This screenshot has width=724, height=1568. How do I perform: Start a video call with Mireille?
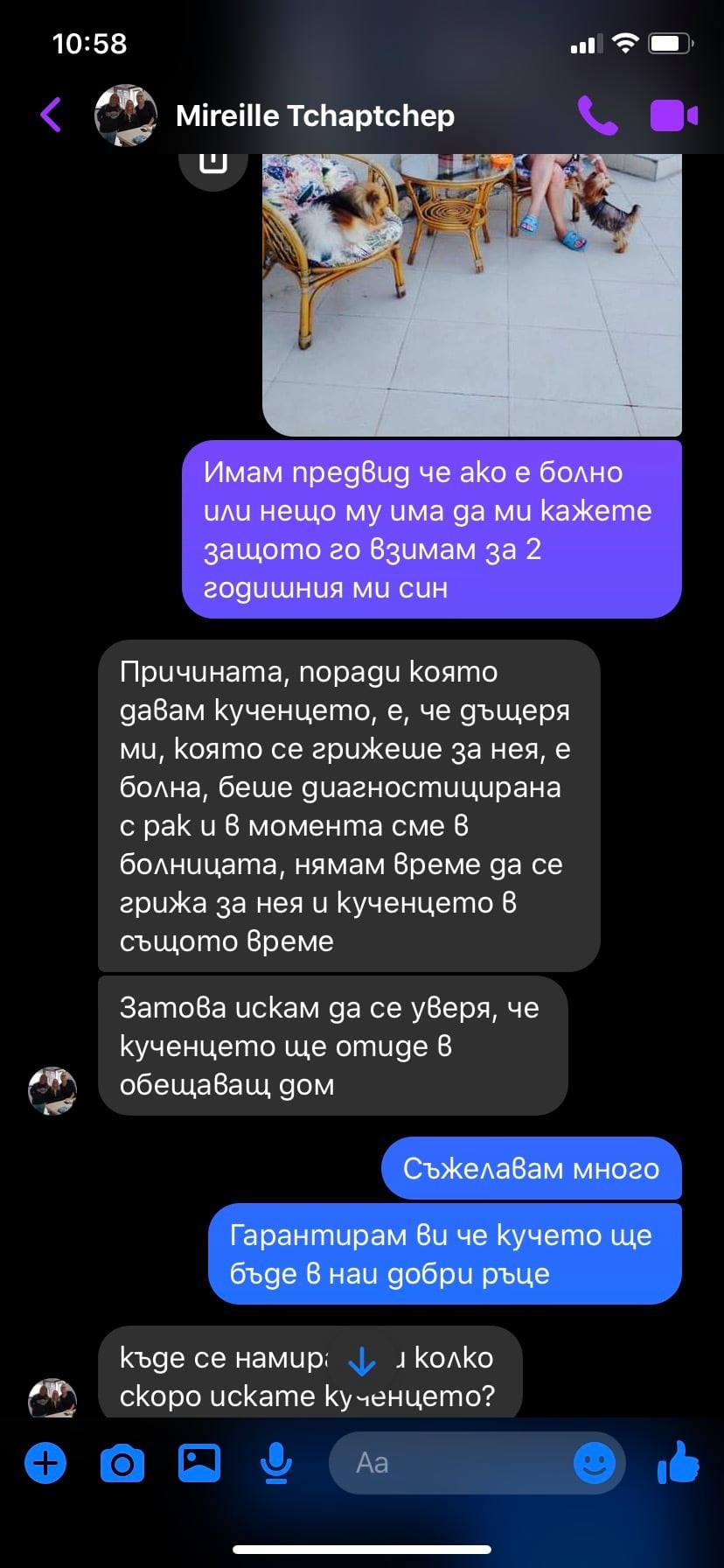coord(673,115)
